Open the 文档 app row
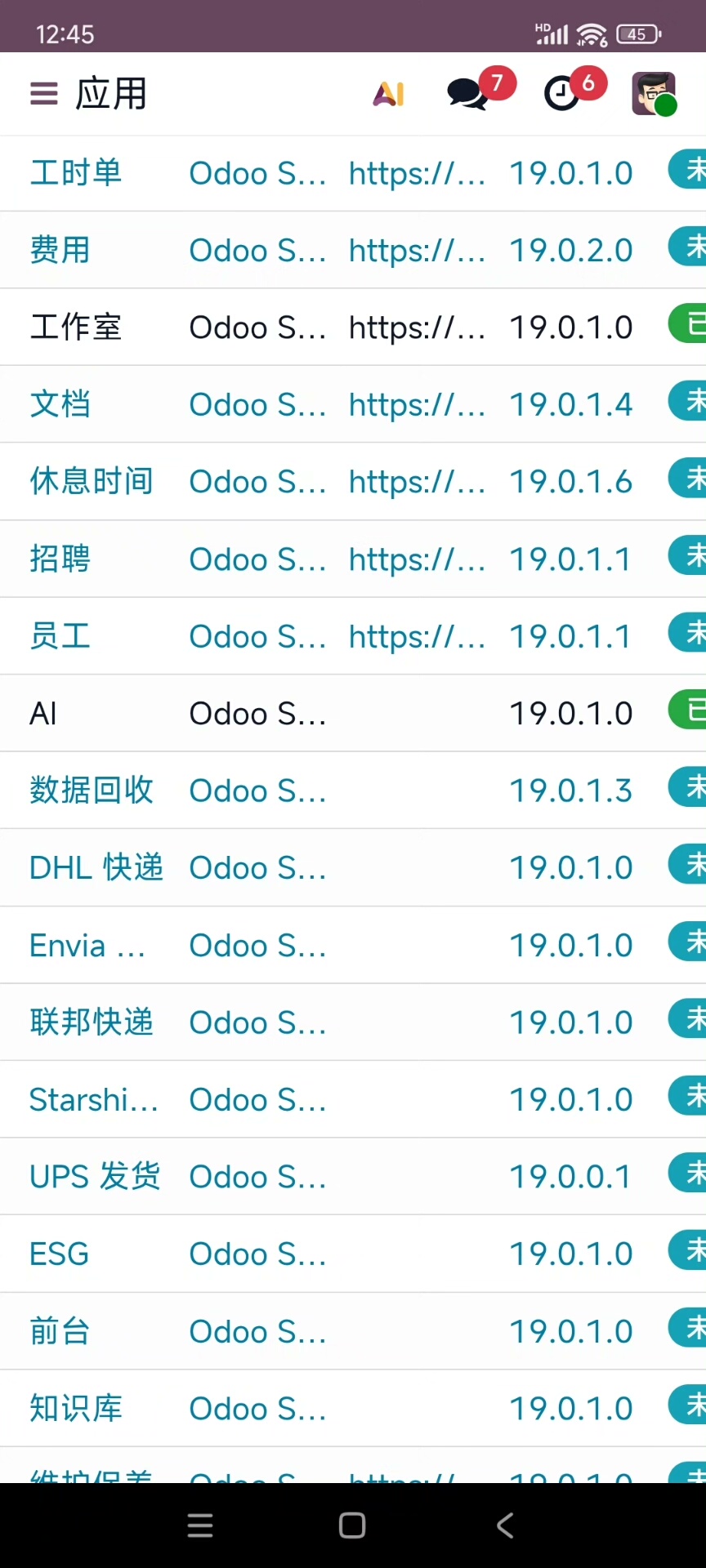This screenshot has height=1568, width=706. pyautogui.click(x=60, y=404)
